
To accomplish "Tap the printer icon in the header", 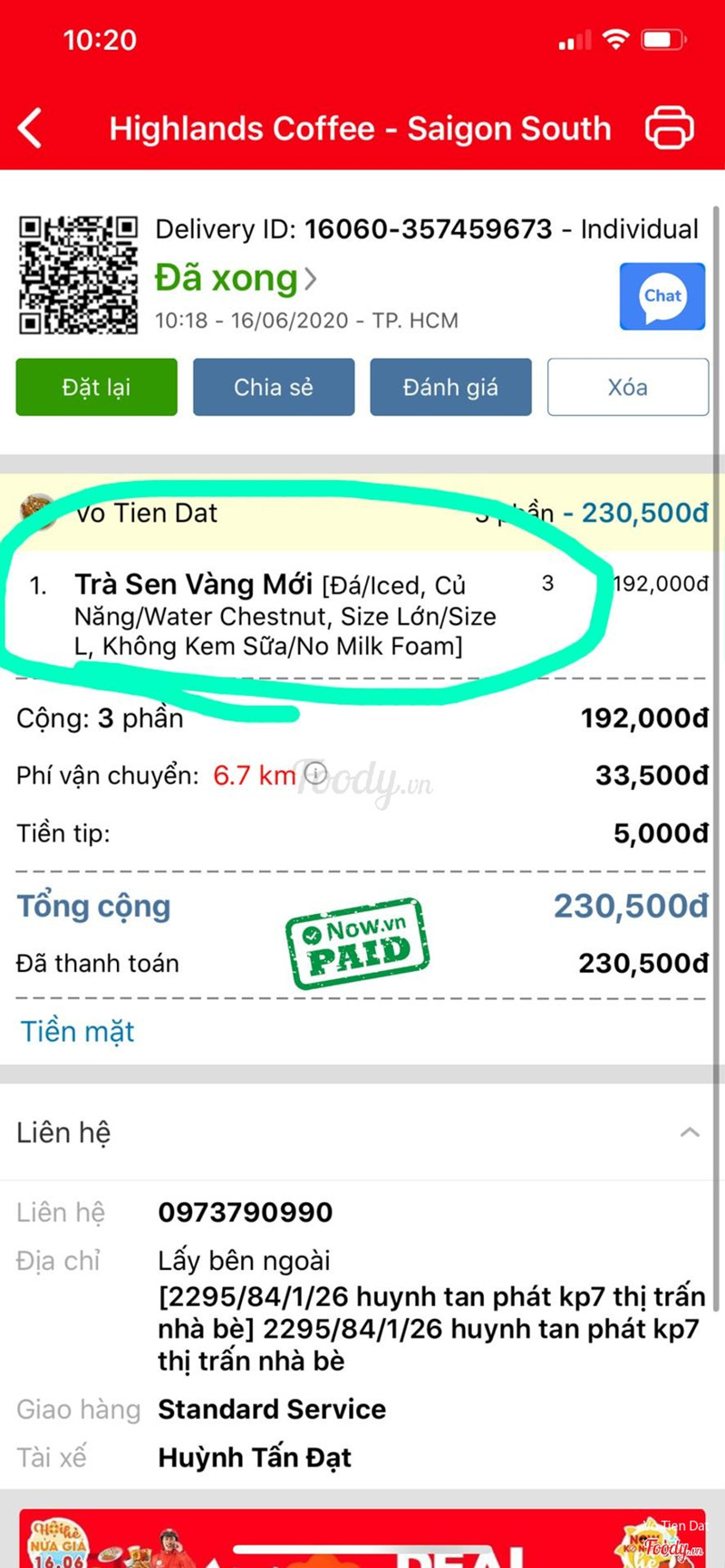I will pos(669,128).
